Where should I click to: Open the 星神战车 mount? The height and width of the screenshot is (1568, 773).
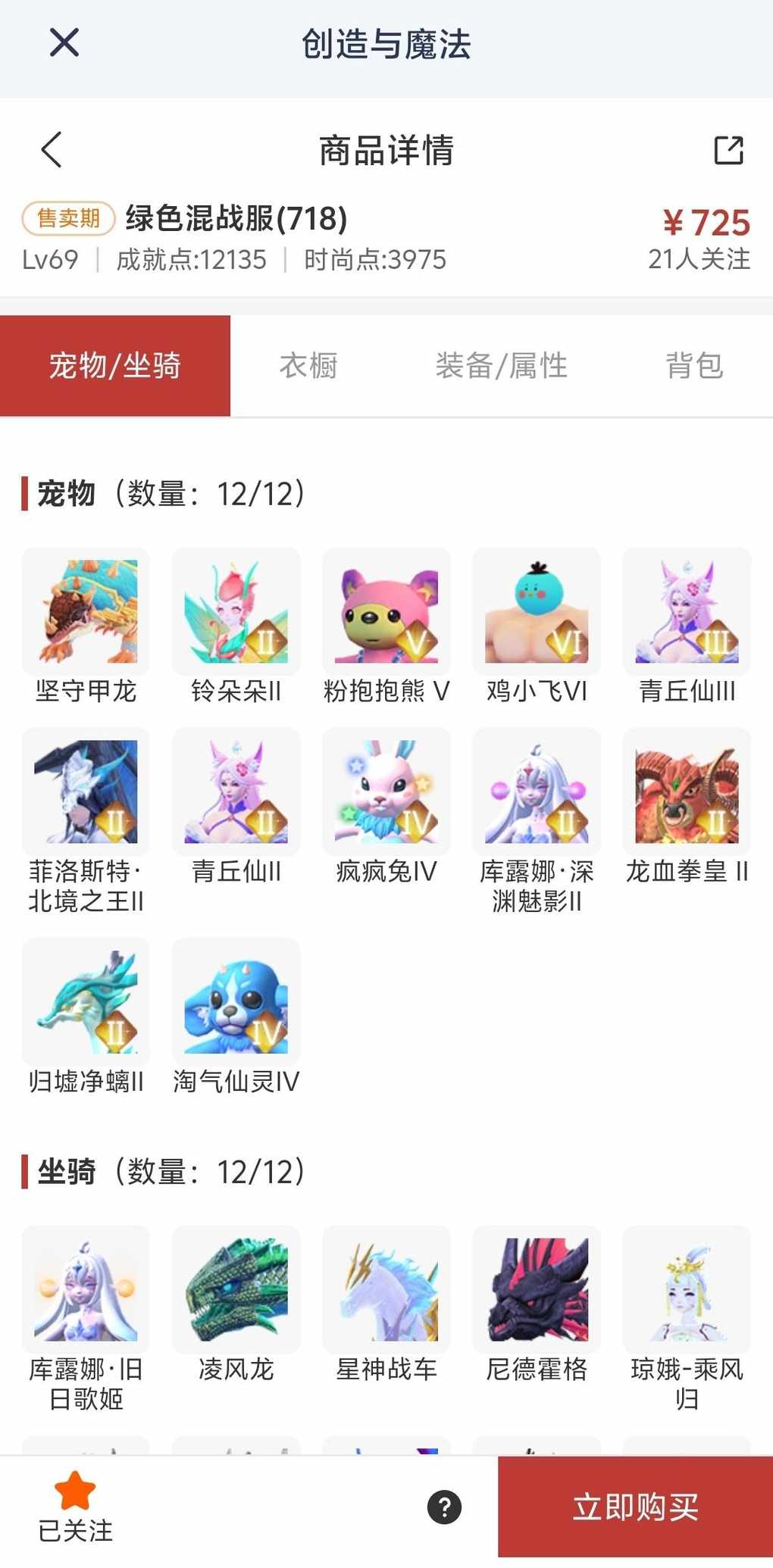(386, 1290)
